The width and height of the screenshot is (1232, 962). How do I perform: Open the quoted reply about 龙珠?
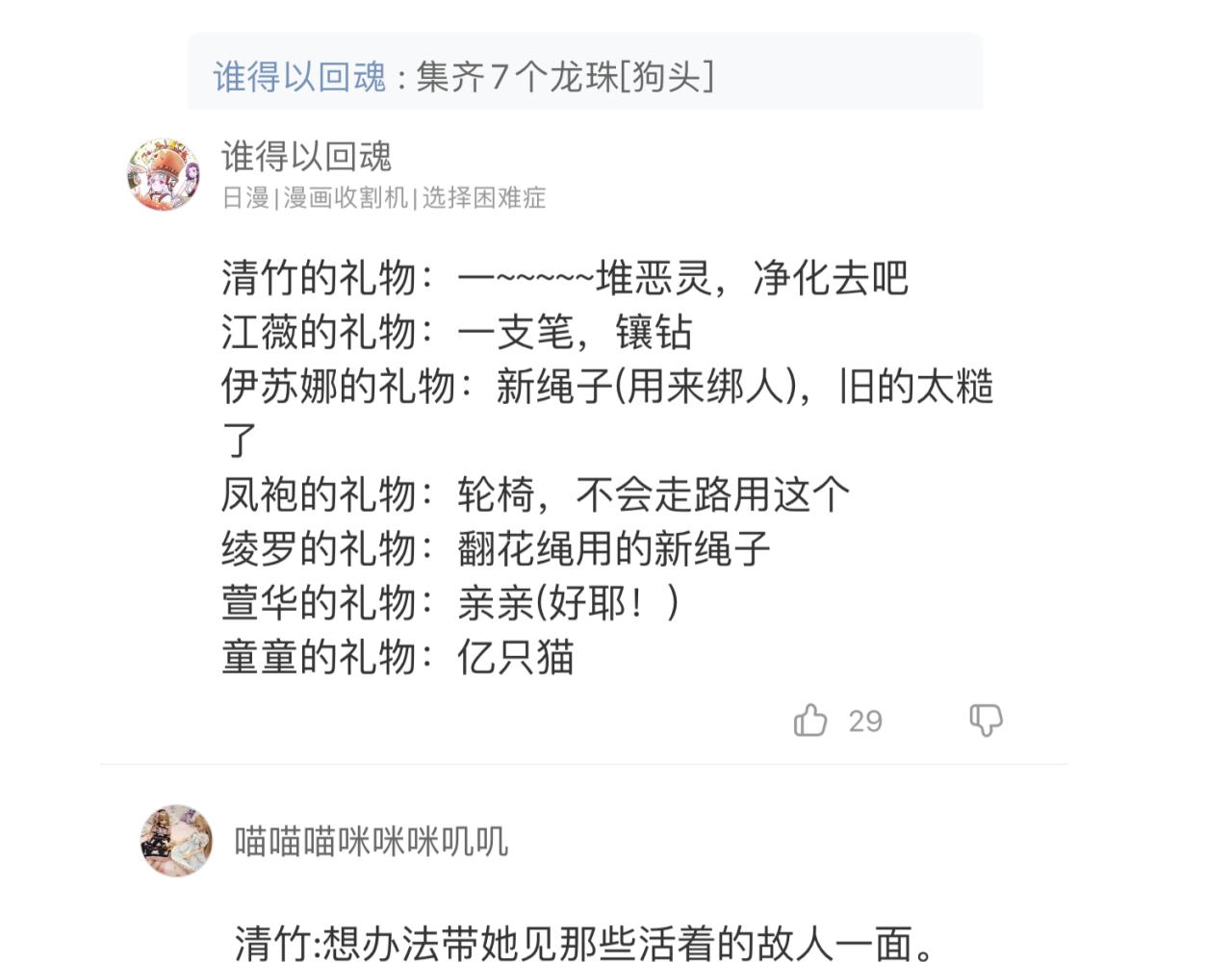click(x=566, y=77)
